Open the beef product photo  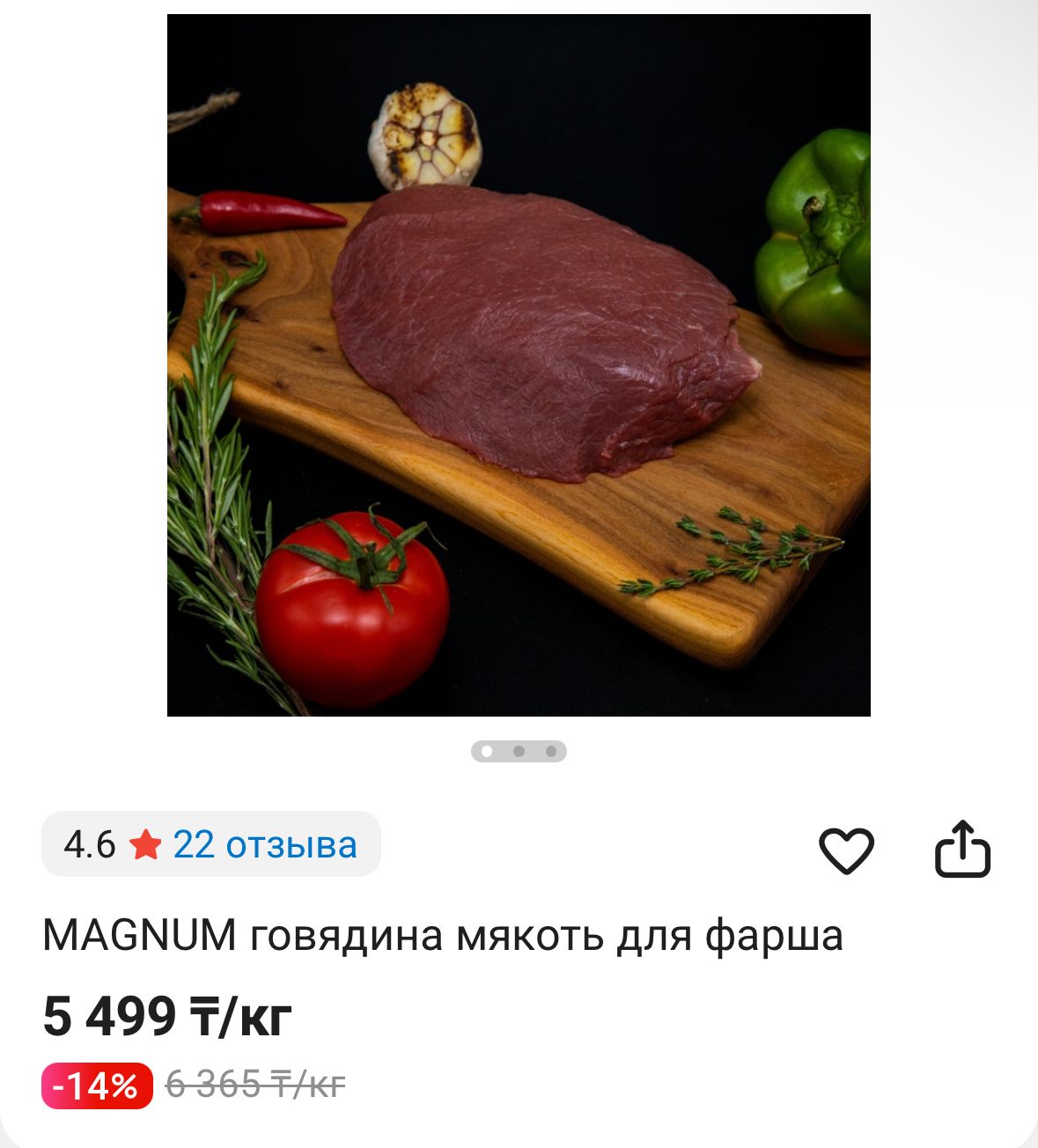[x=519, y=365]
